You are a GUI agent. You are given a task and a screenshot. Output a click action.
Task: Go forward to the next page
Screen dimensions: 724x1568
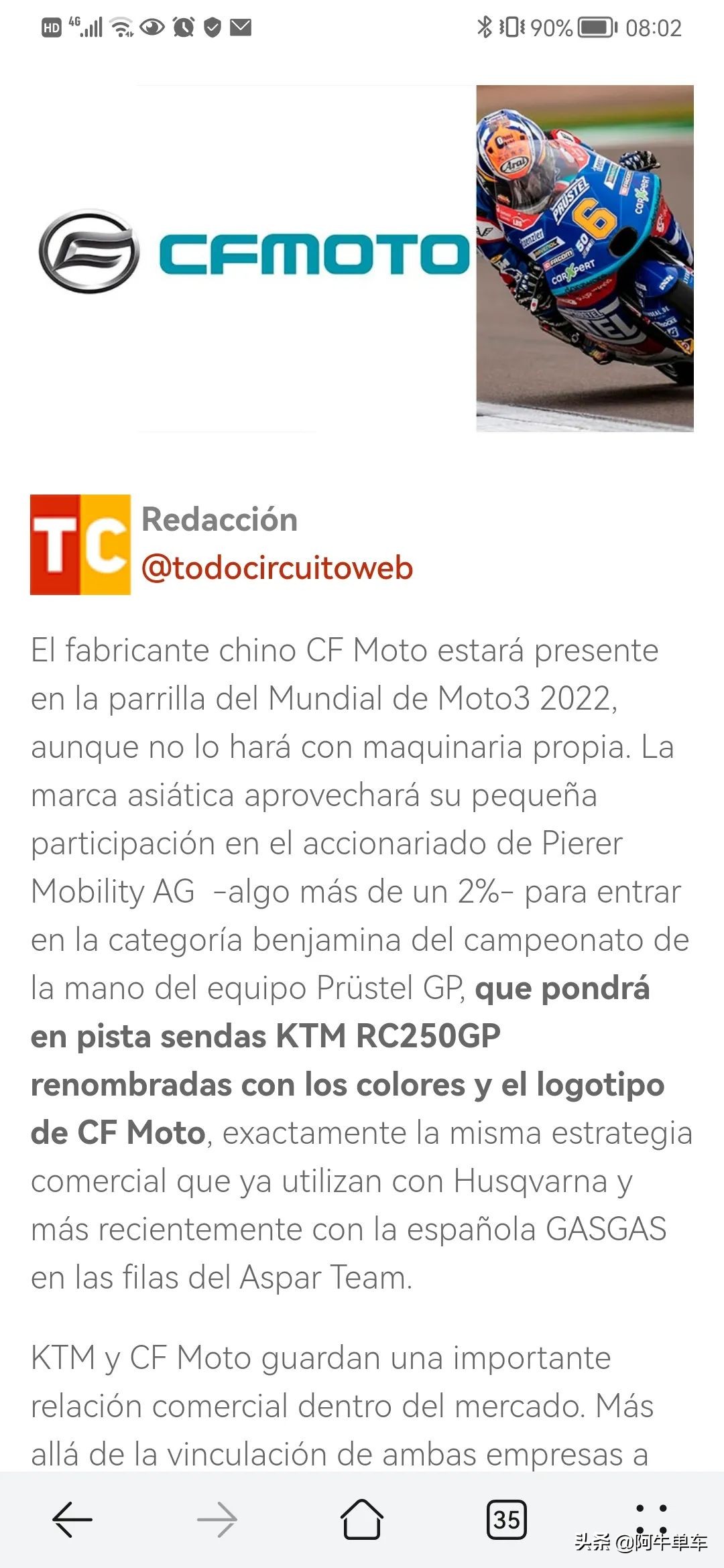tap(217, 1519)
